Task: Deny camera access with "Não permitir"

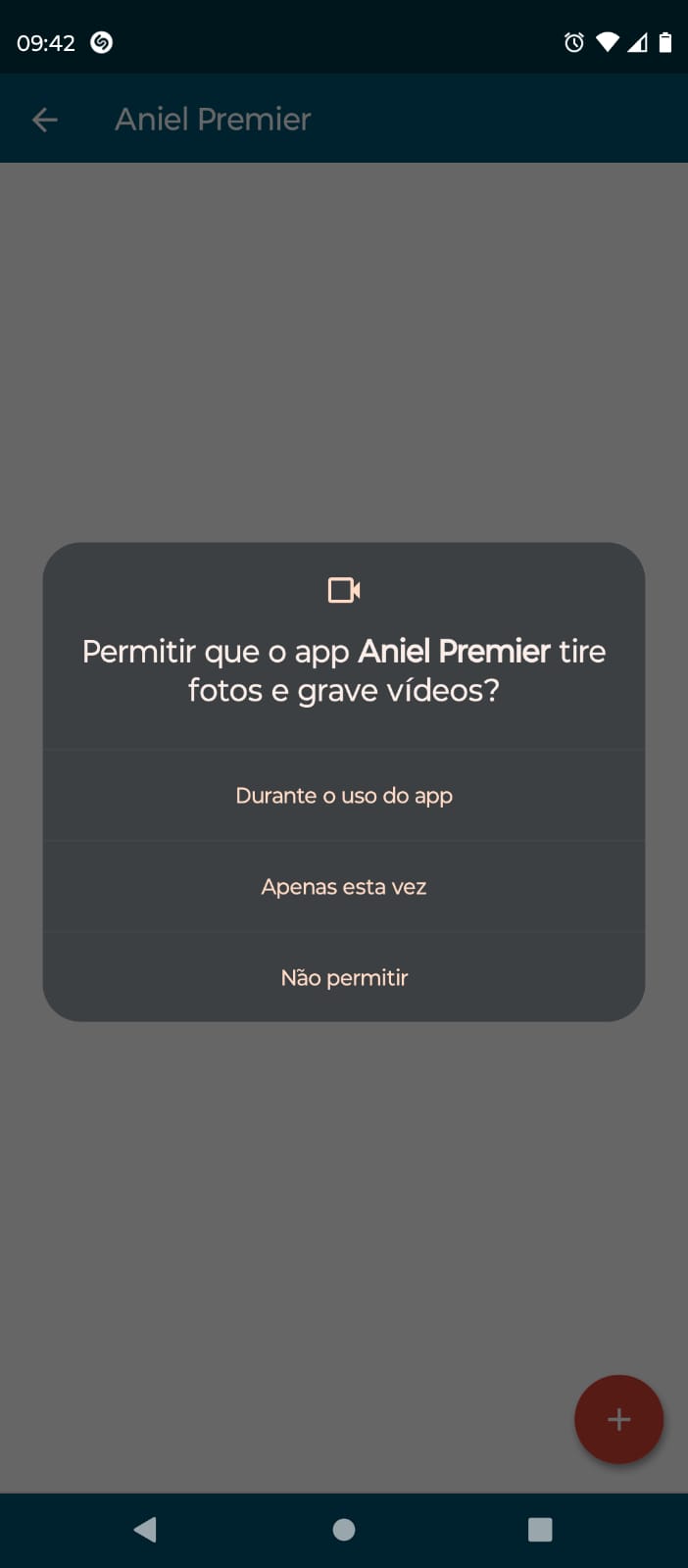Action: [x=344, y=978]
